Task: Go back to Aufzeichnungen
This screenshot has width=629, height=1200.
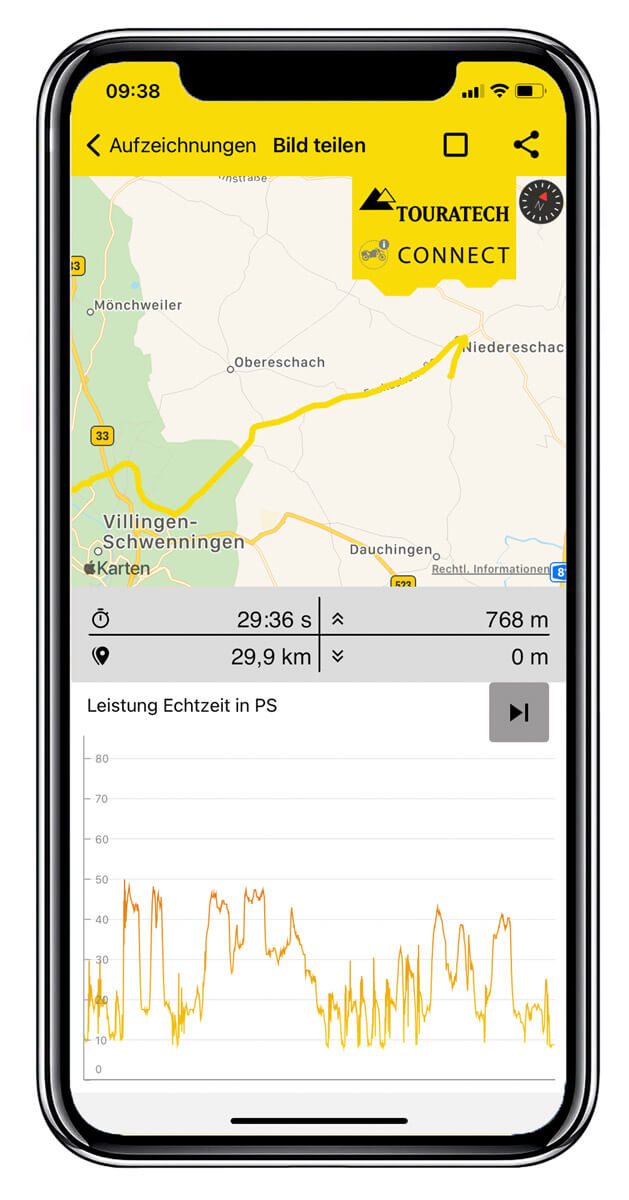Action: click(x=170, y=146)
